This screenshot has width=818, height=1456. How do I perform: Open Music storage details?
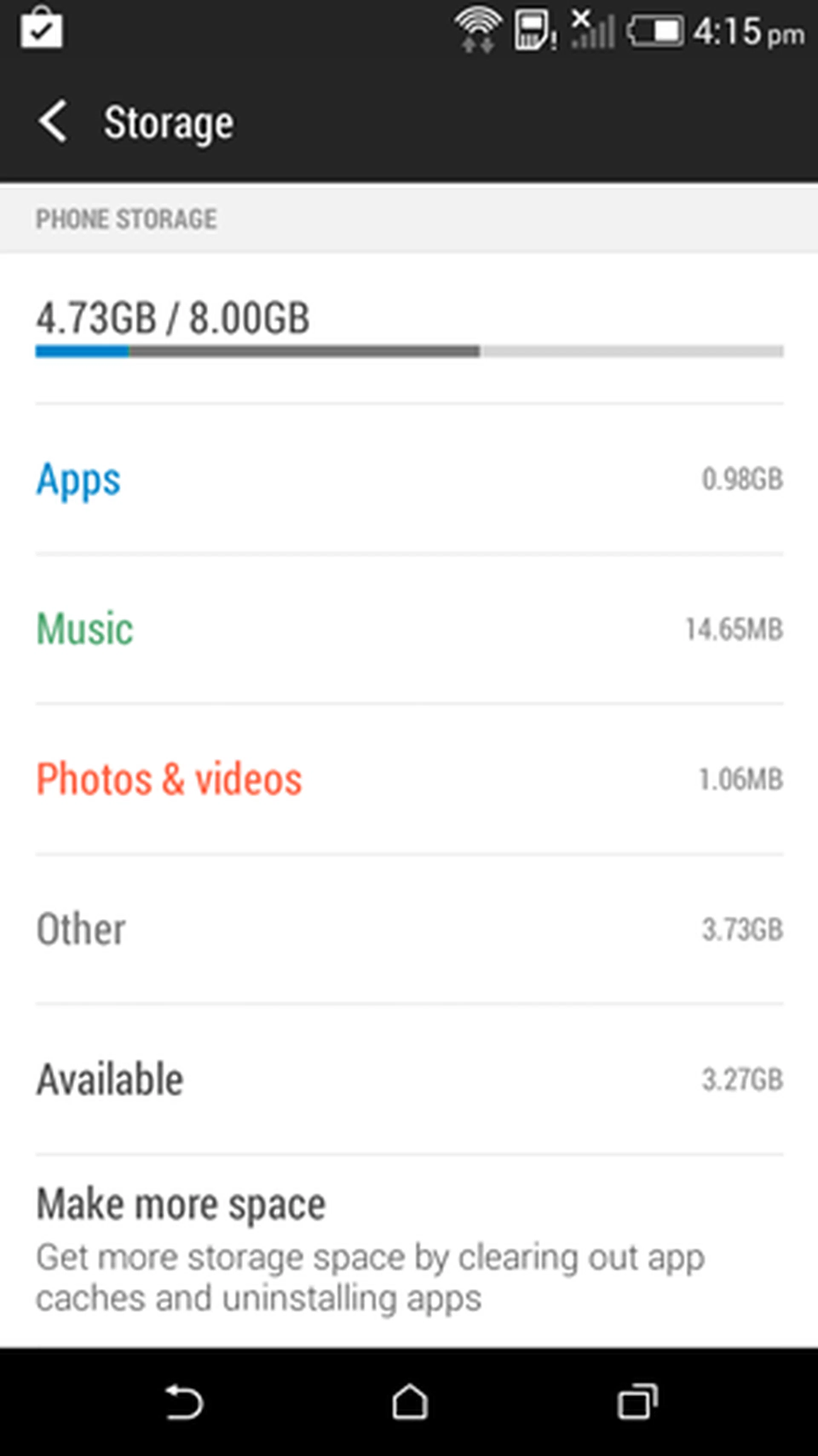(x=409, y=629)
